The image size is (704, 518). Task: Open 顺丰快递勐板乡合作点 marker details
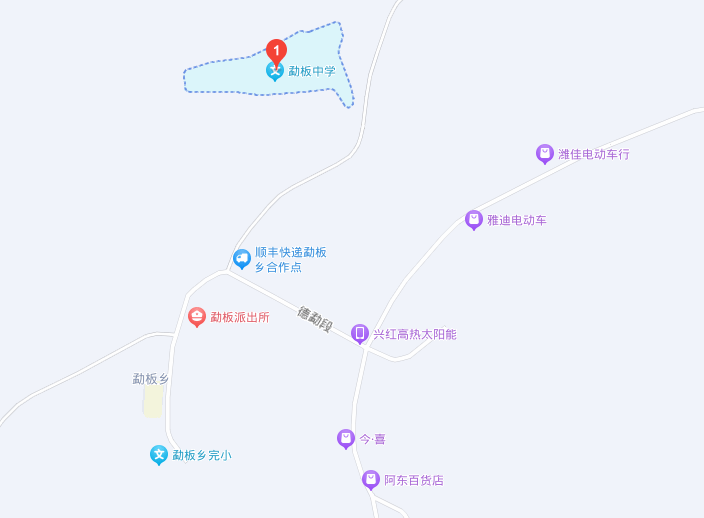pyautogui.click(x=242, y=259)
